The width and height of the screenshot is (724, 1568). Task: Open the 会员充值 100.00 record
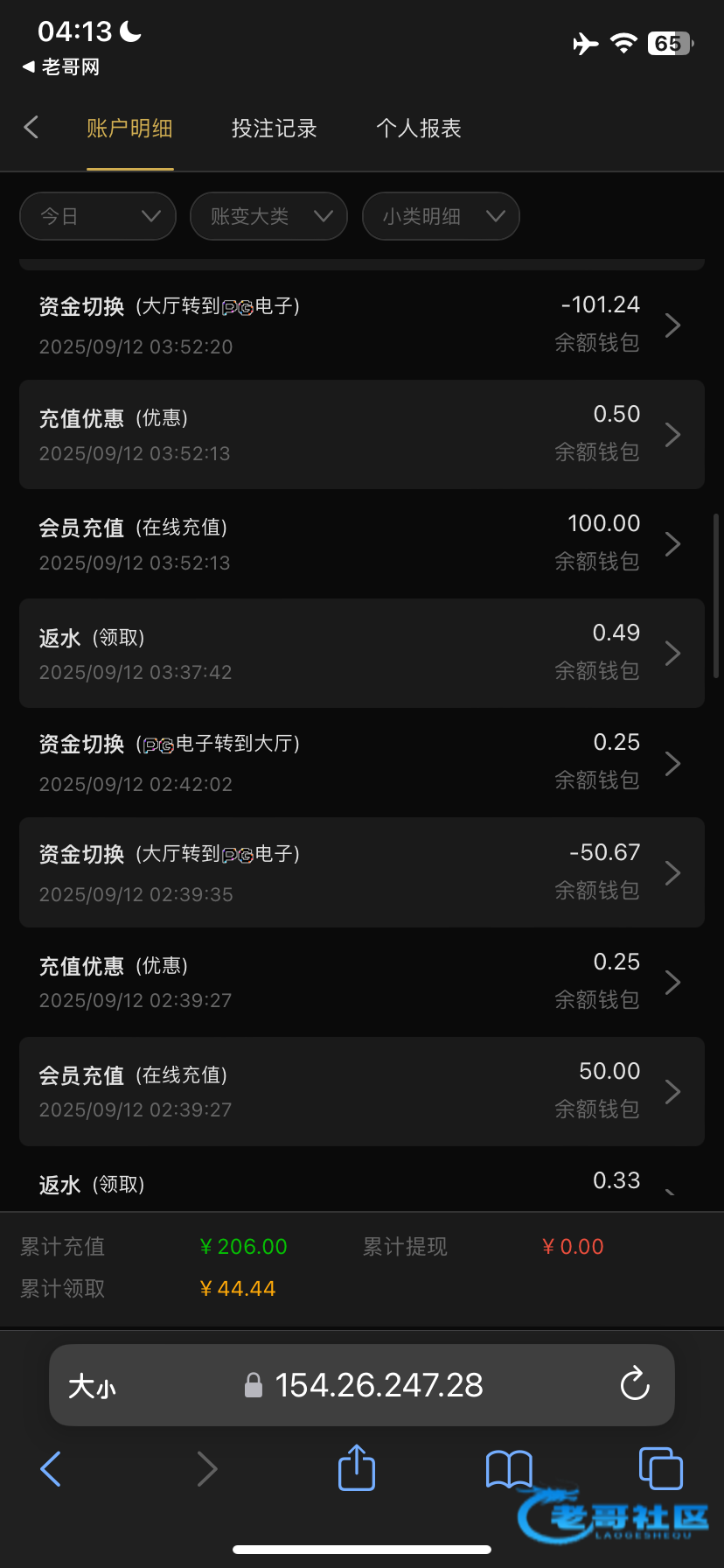coord(362,544)
